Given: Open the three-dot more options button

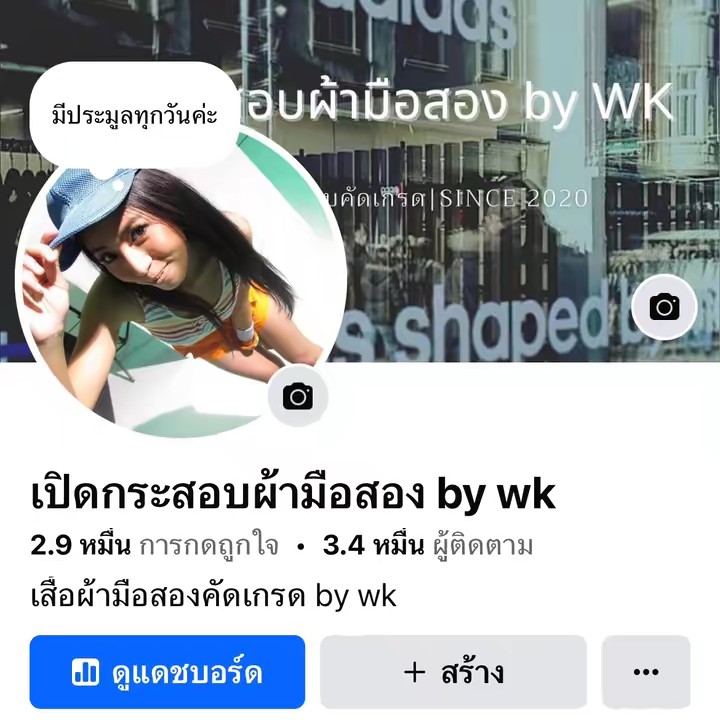Looking at the screenshot, I should 646,672.
